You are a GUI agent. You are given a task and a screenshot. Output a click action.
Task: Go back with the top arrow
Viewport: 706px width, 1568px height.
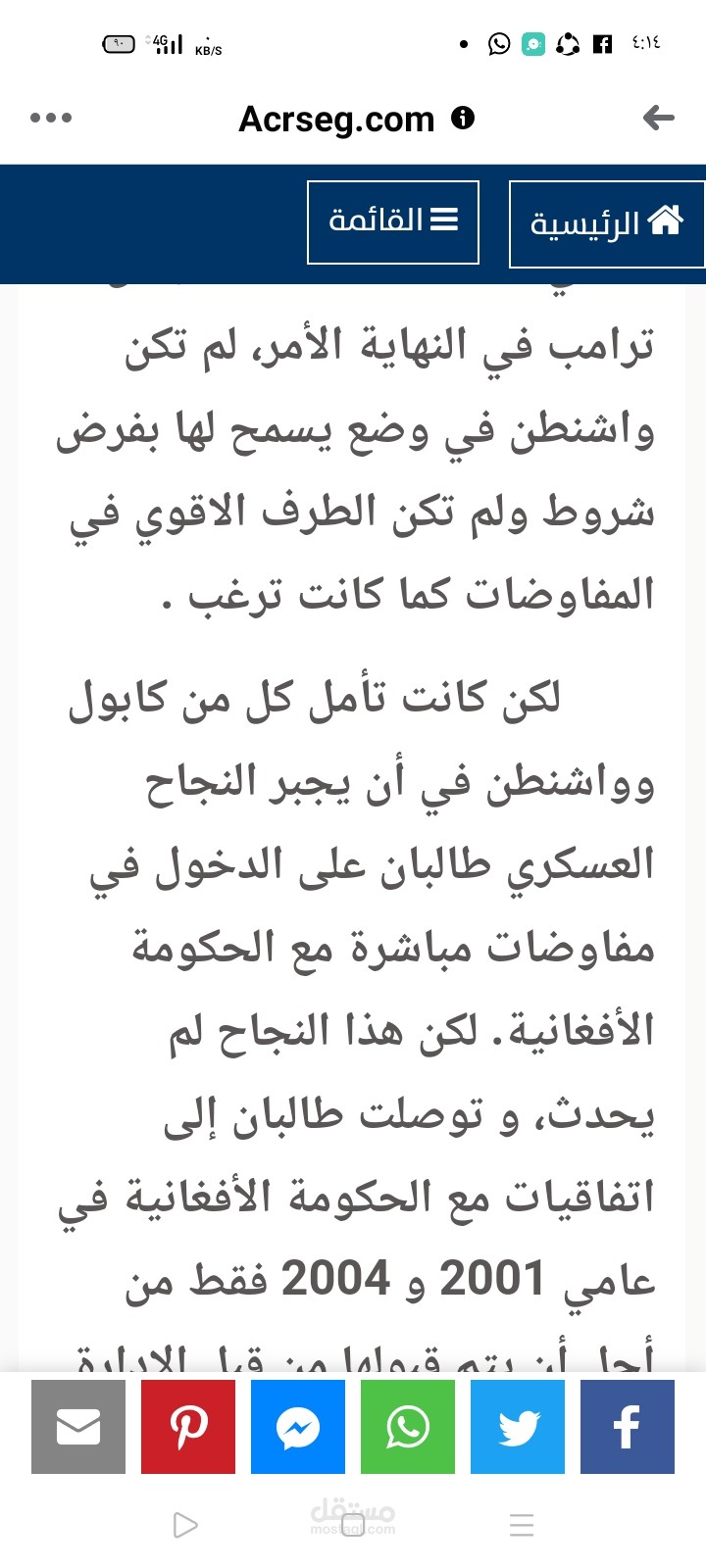(x=658, y=119)
